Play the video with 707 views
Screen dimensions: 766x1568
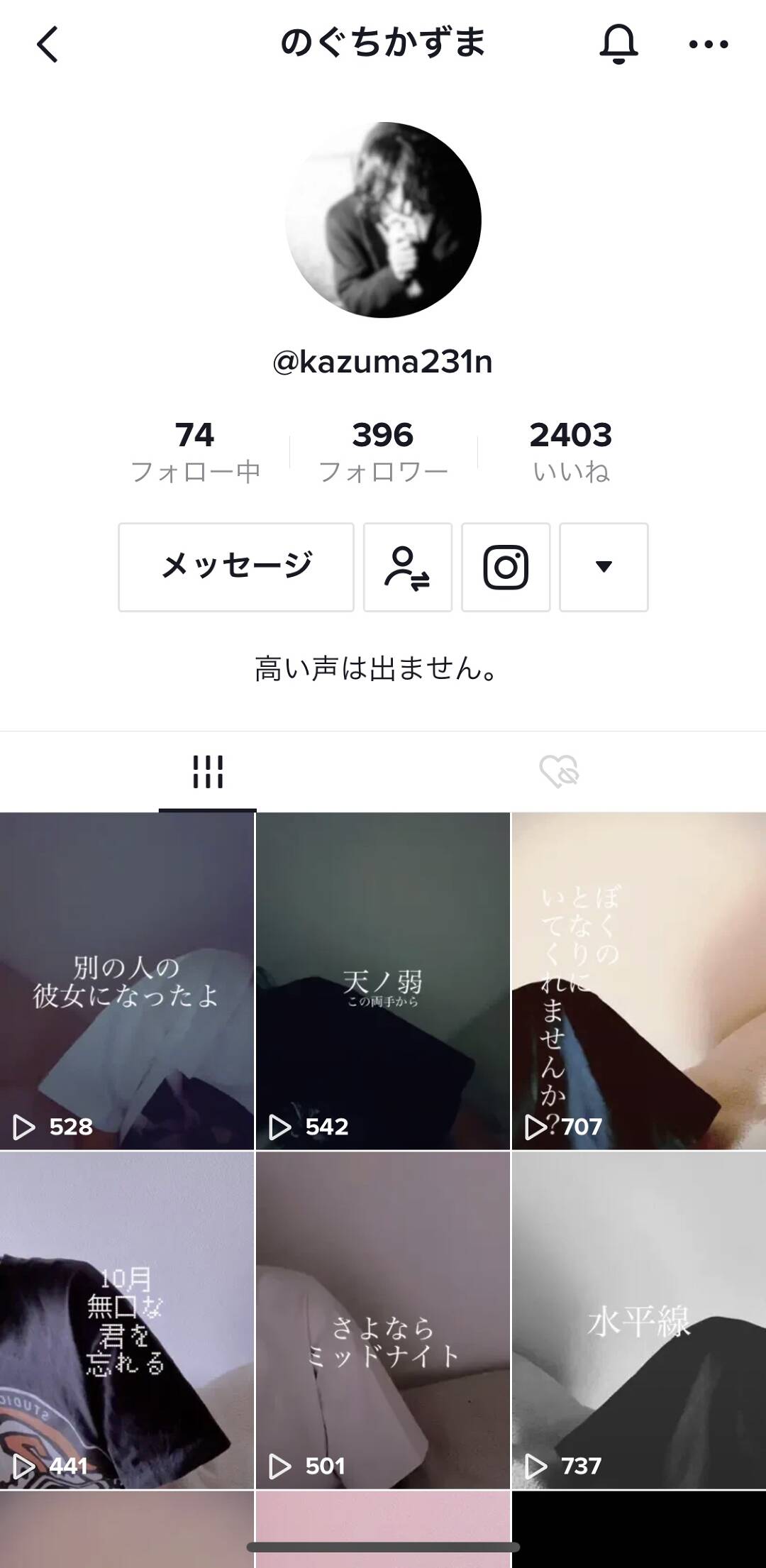638,981
